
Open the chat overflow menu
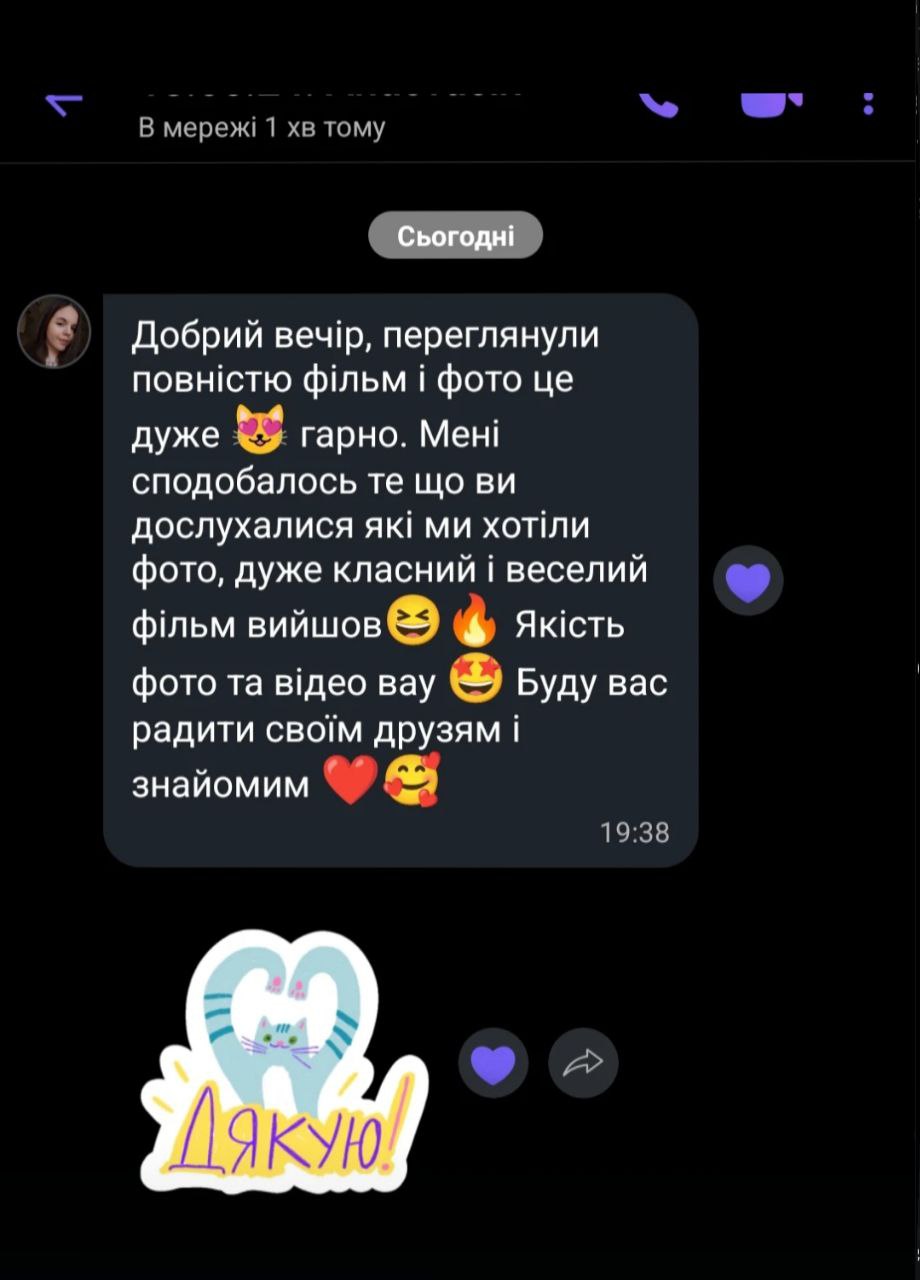[868, 102]
